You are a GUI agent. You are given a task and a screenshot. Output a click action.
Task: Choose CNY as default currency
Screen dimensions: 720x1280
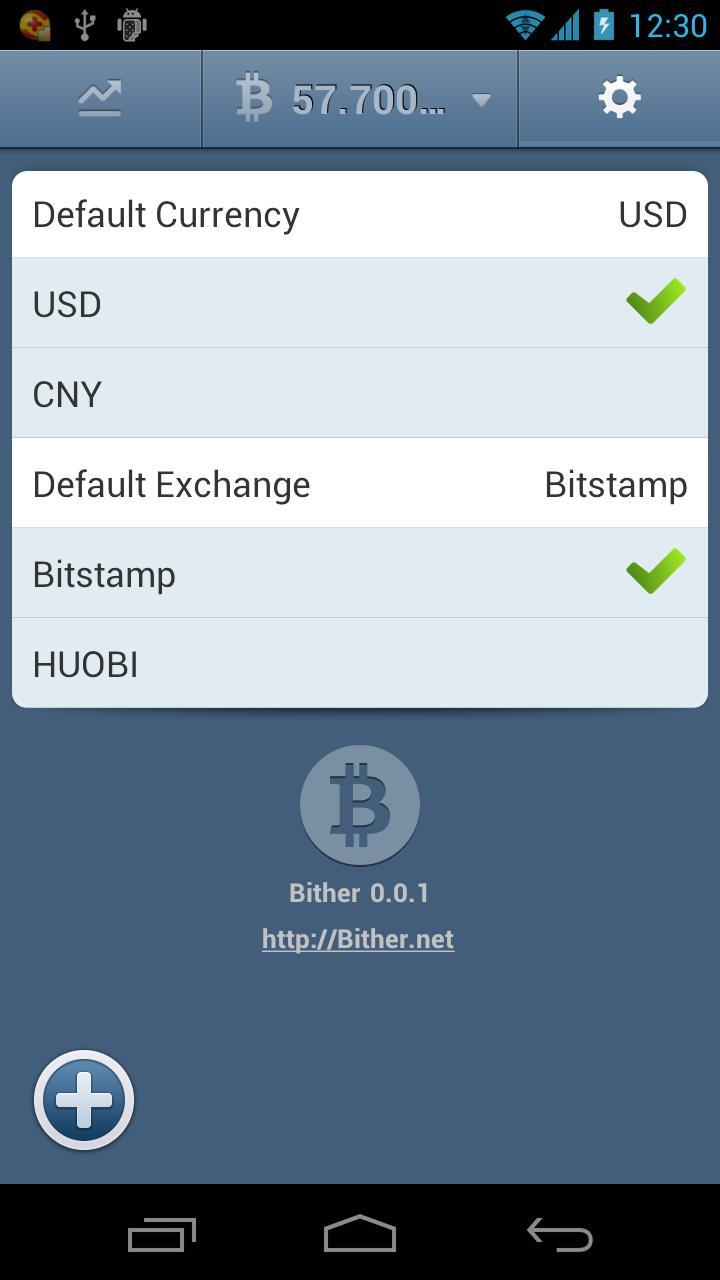360,393
